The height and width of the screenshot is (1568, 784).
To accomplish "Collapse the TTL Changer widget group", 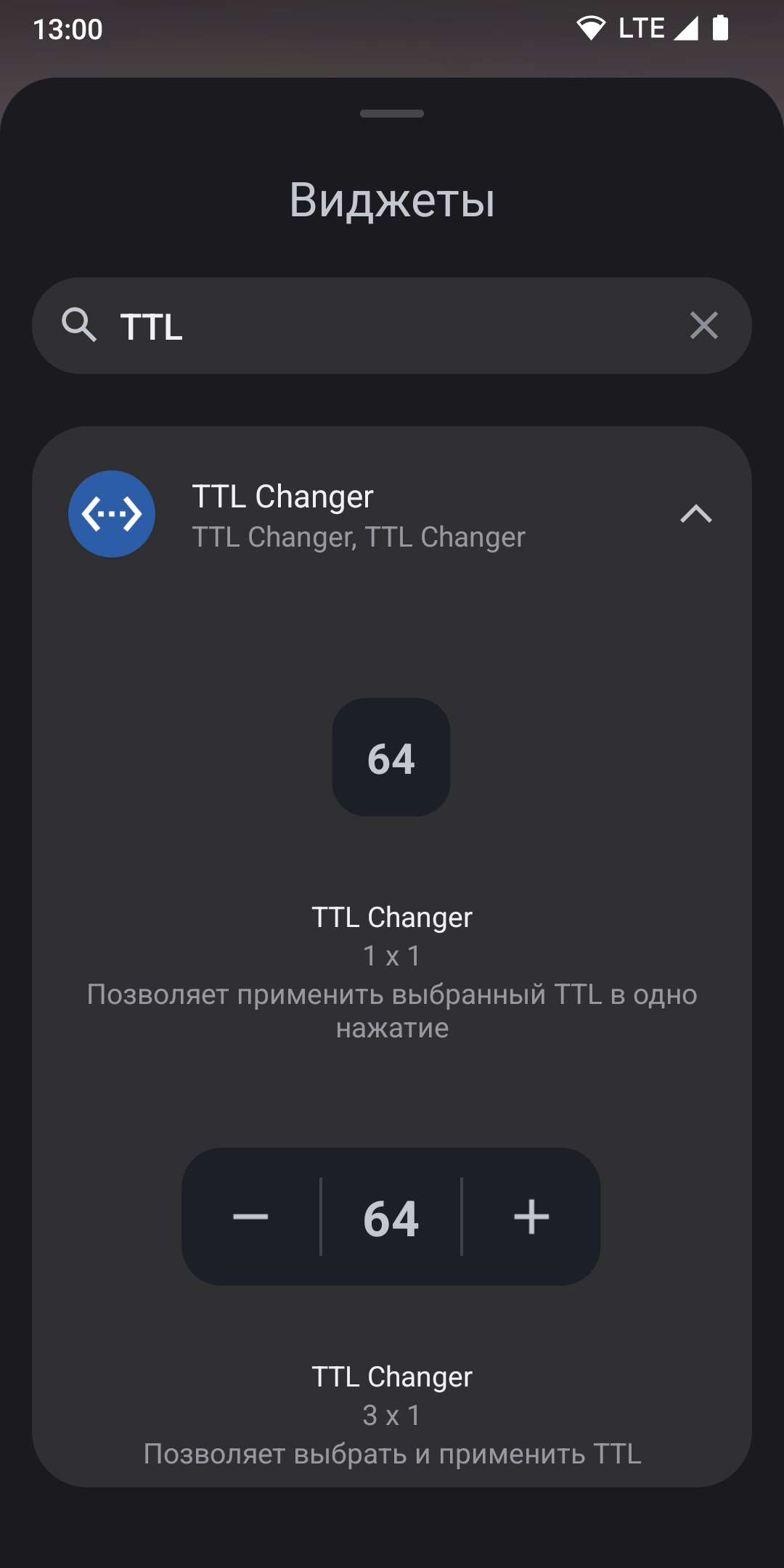I will click(x=695, y=514).
